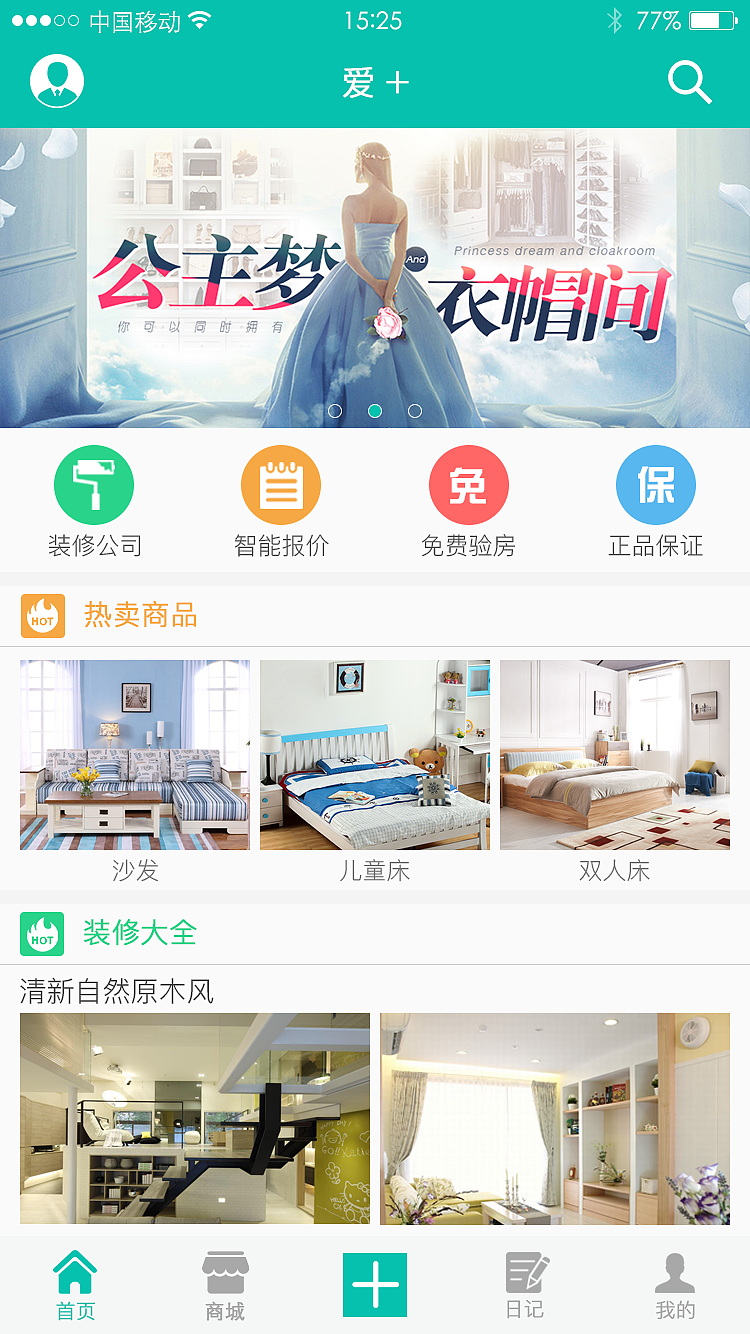
Task: Switch to the 商城 mall tab
Action: [225, 1283]
